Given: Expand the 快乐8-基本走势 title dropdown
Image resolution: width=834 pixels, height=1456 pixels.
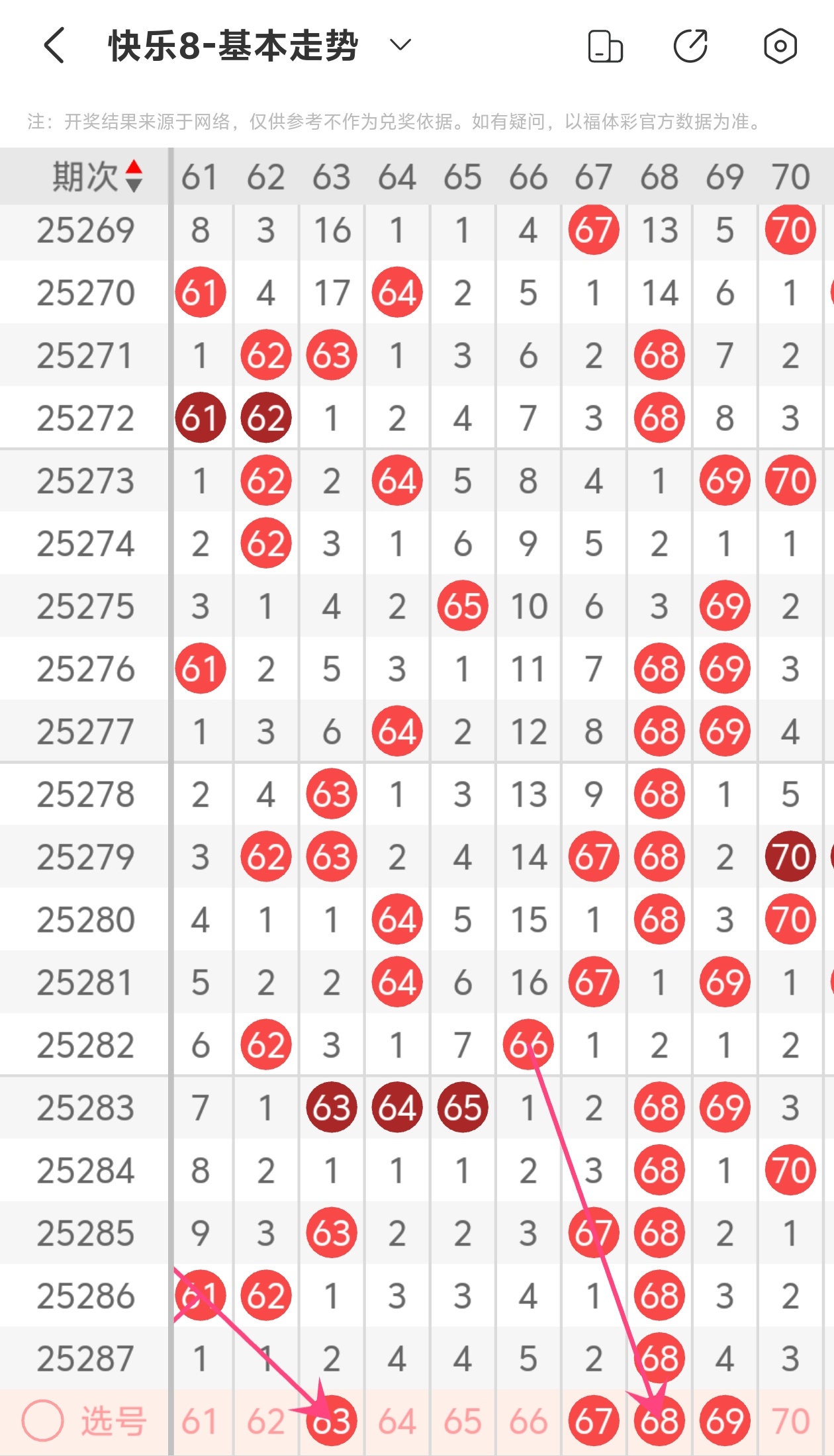Looking at the screenshot, I should [x=400, y=46].
